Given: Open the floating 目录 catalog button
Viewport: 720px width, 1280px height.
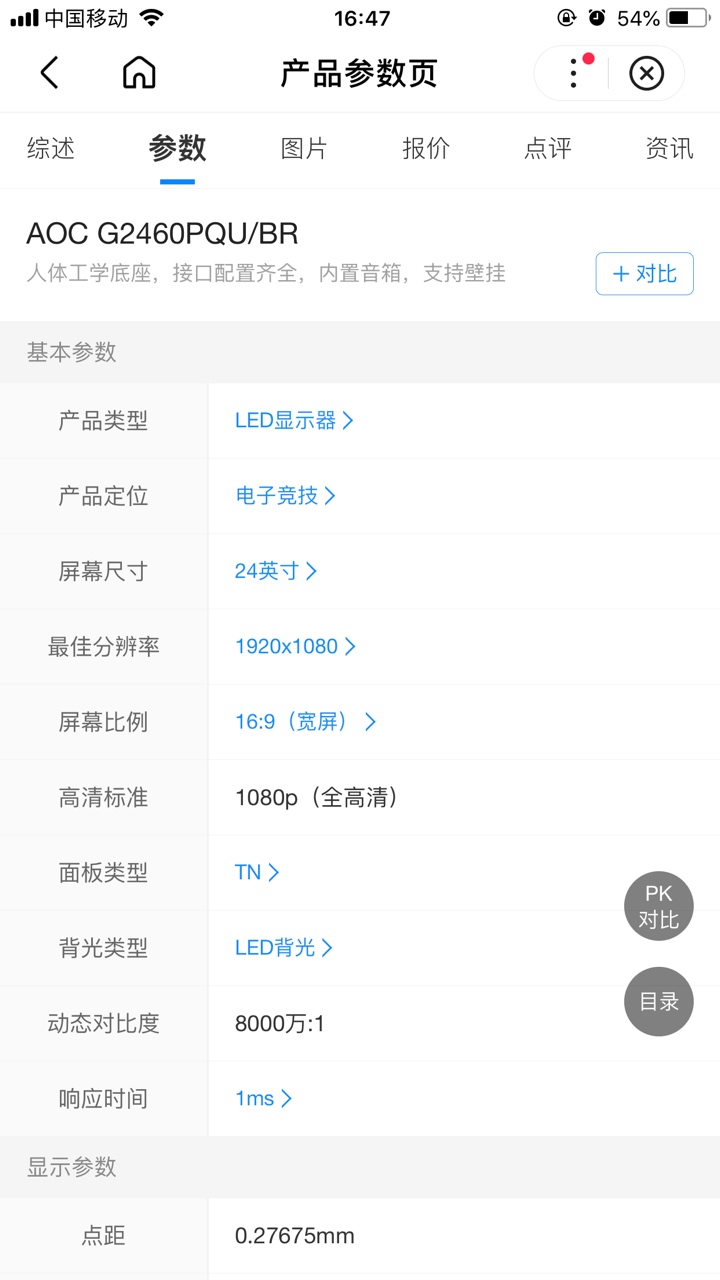Looking at the screenshot, I should [x=659, y=1001].
